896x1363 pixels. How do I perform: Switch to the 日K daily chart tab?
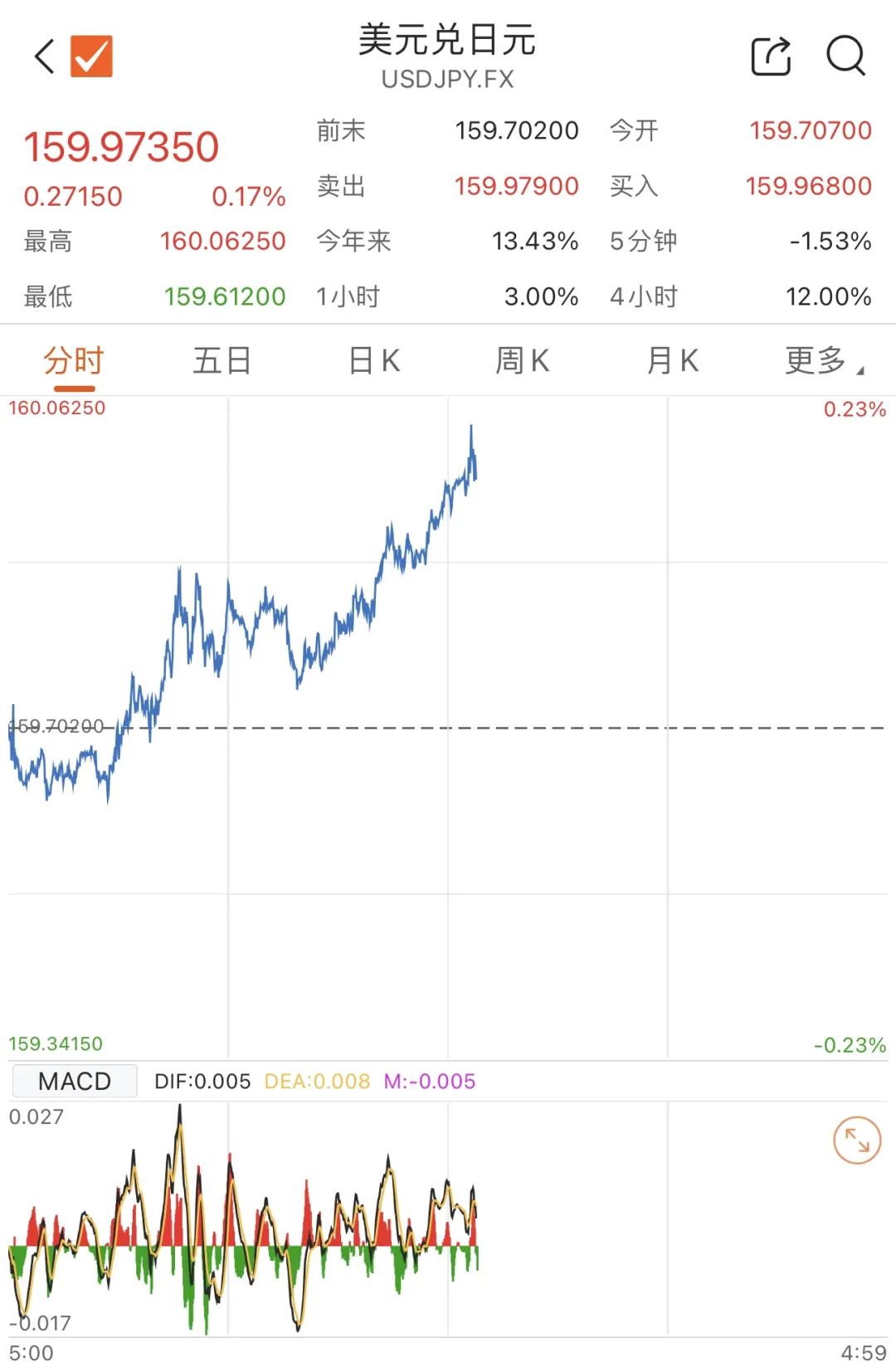375,360
